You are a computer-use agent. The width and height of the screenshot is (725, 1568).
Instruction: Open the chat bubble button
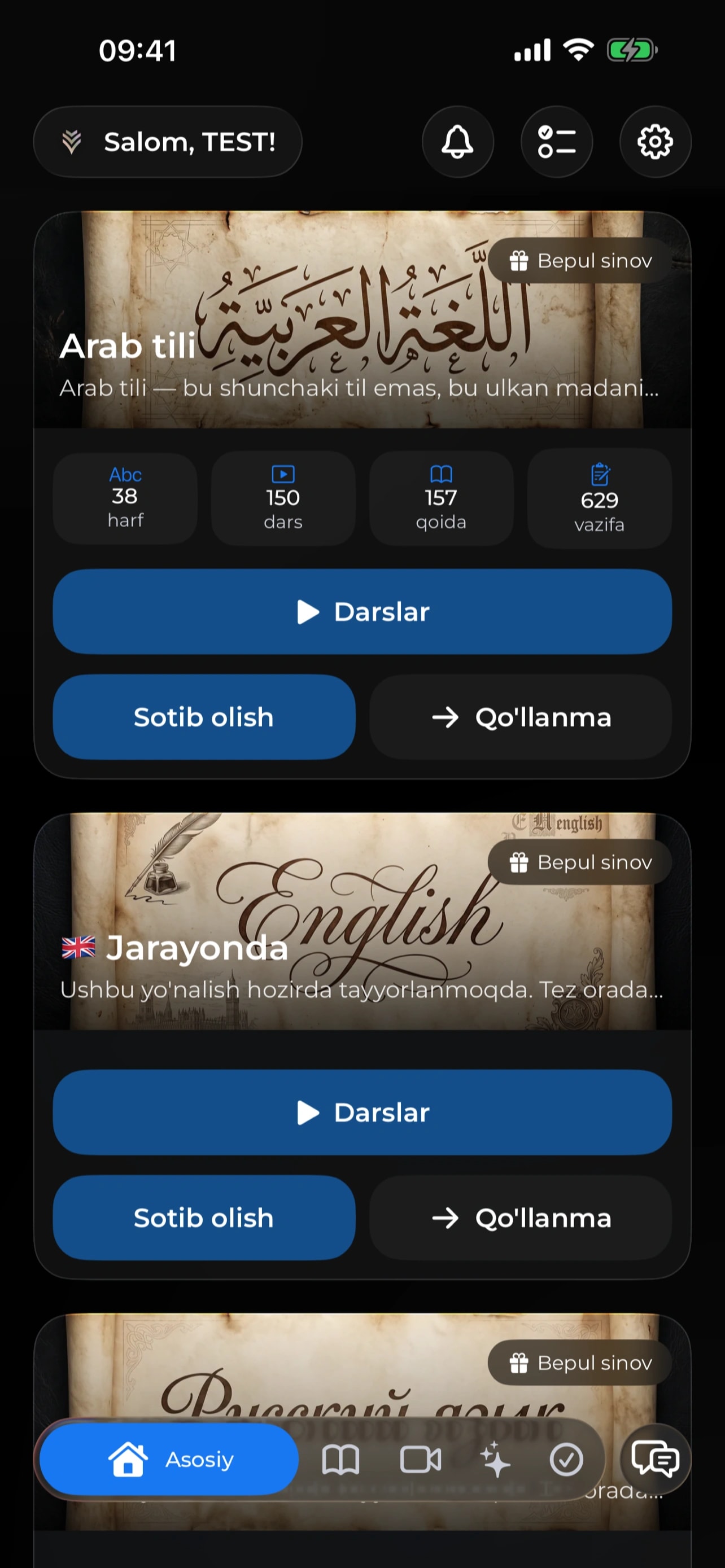pyautogui.click(x=655, y=1459)
